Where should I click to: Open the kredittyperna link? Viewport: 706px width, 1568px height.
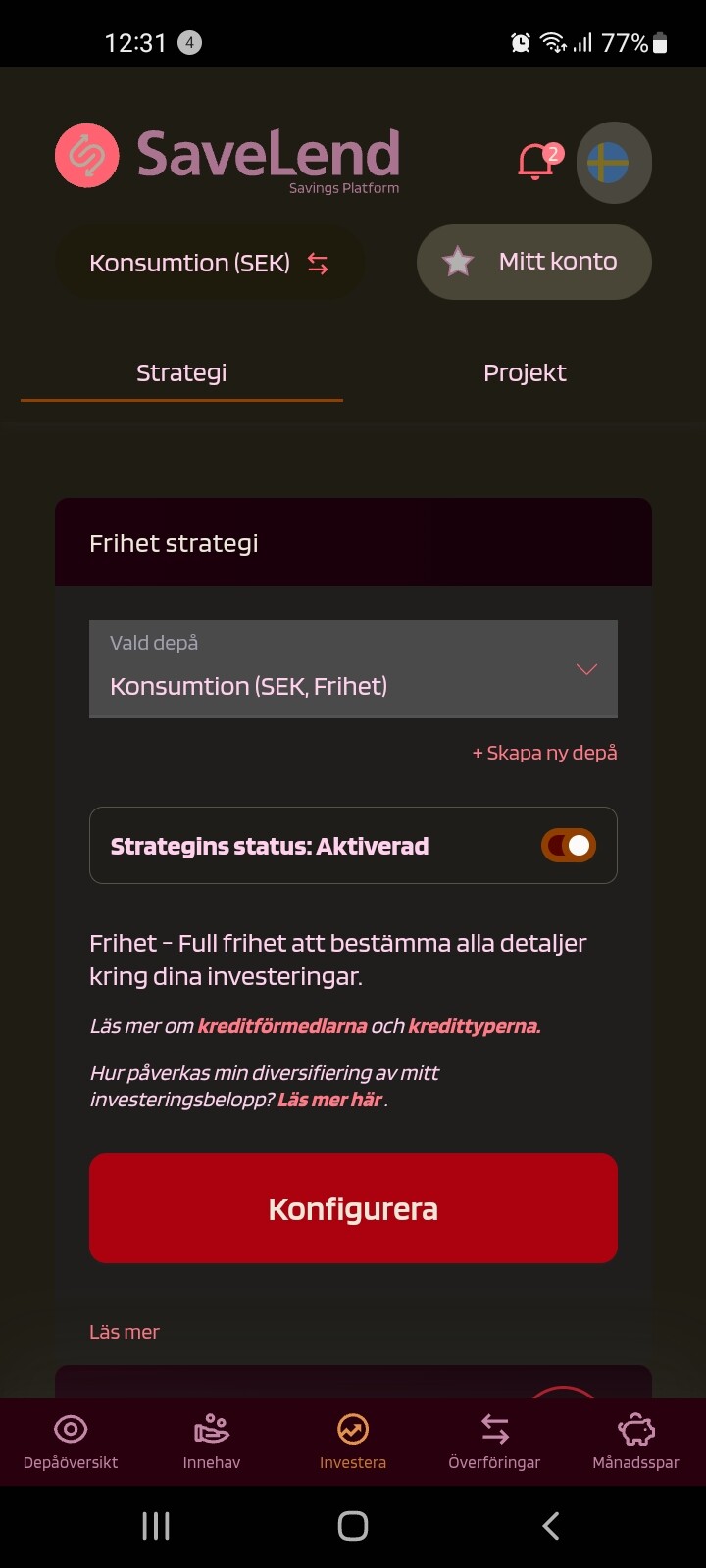pos(475,1026)
